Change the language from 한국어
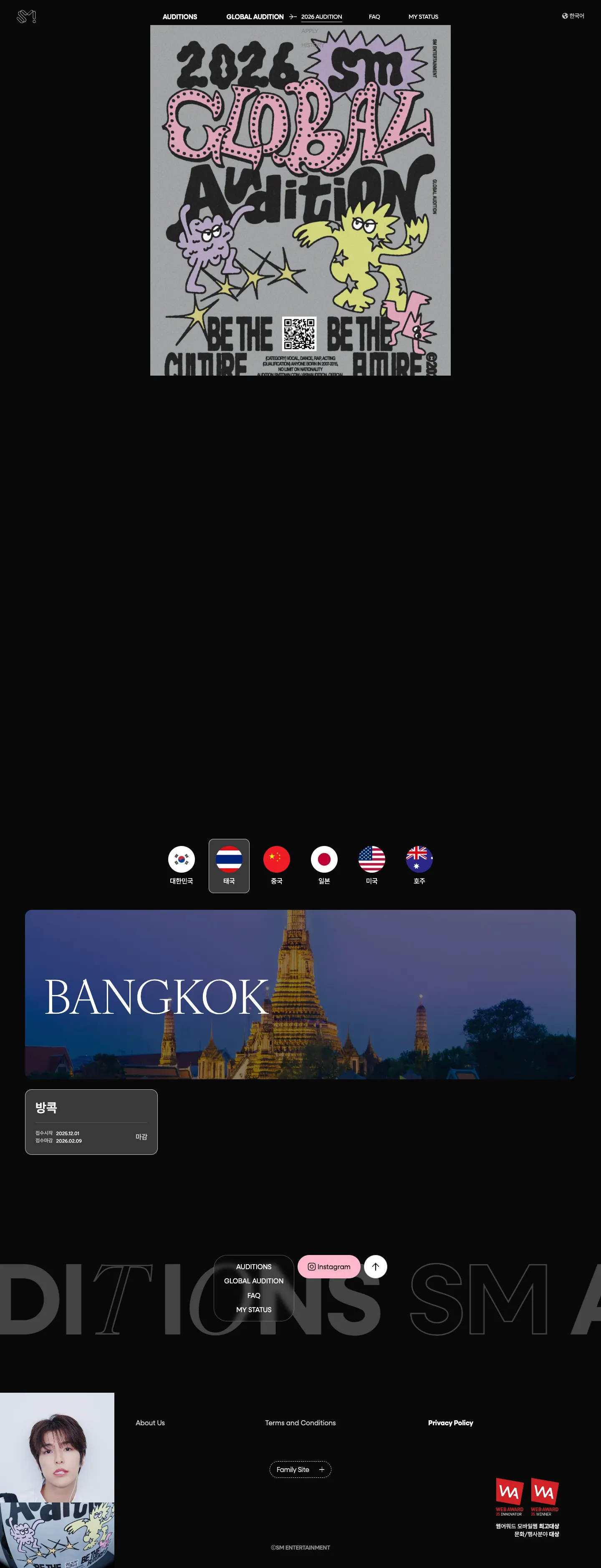 (573, 16)
